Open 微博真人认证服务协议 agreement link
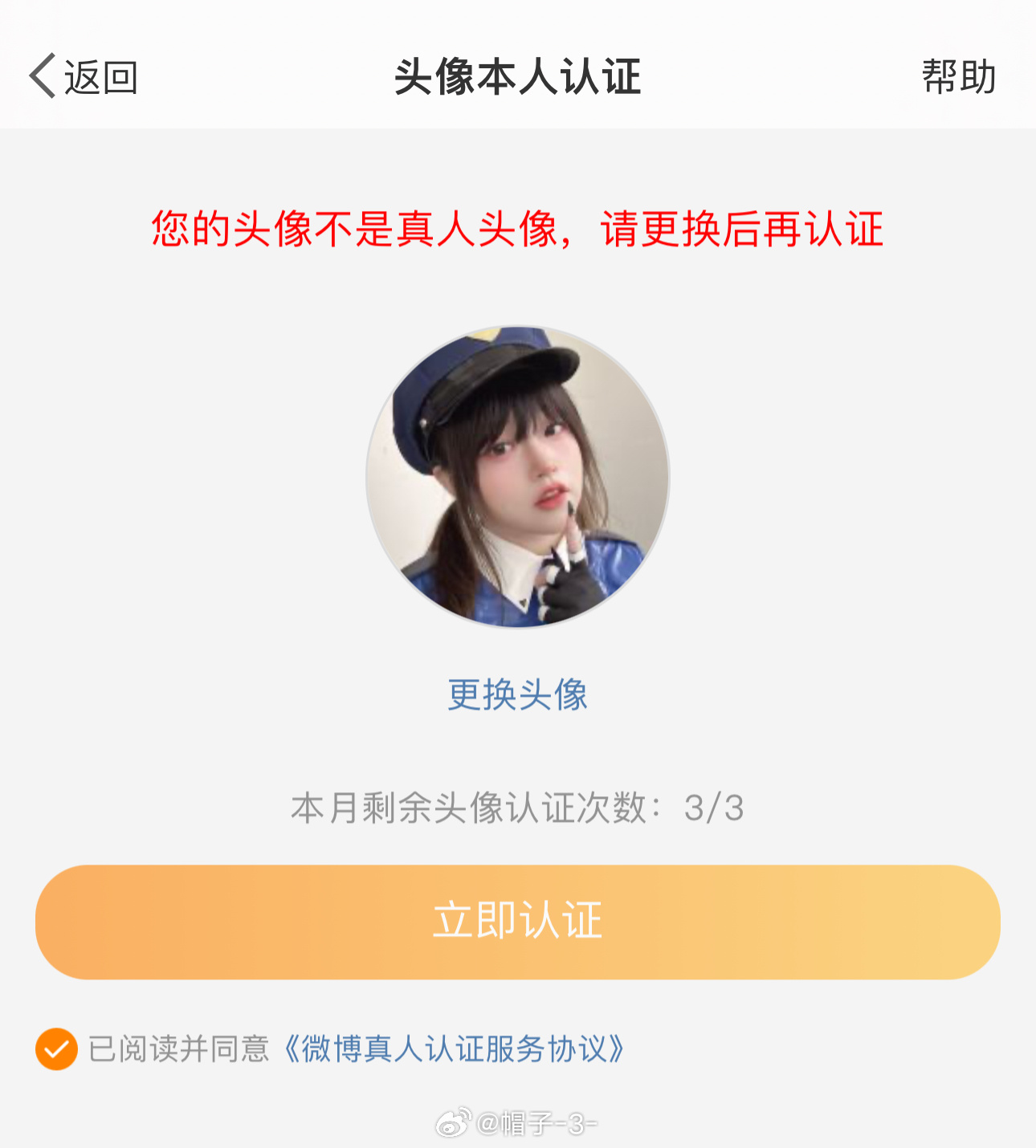Image resolution: width=1036 pixels, height=1148 pixels. pos(454,1048)
